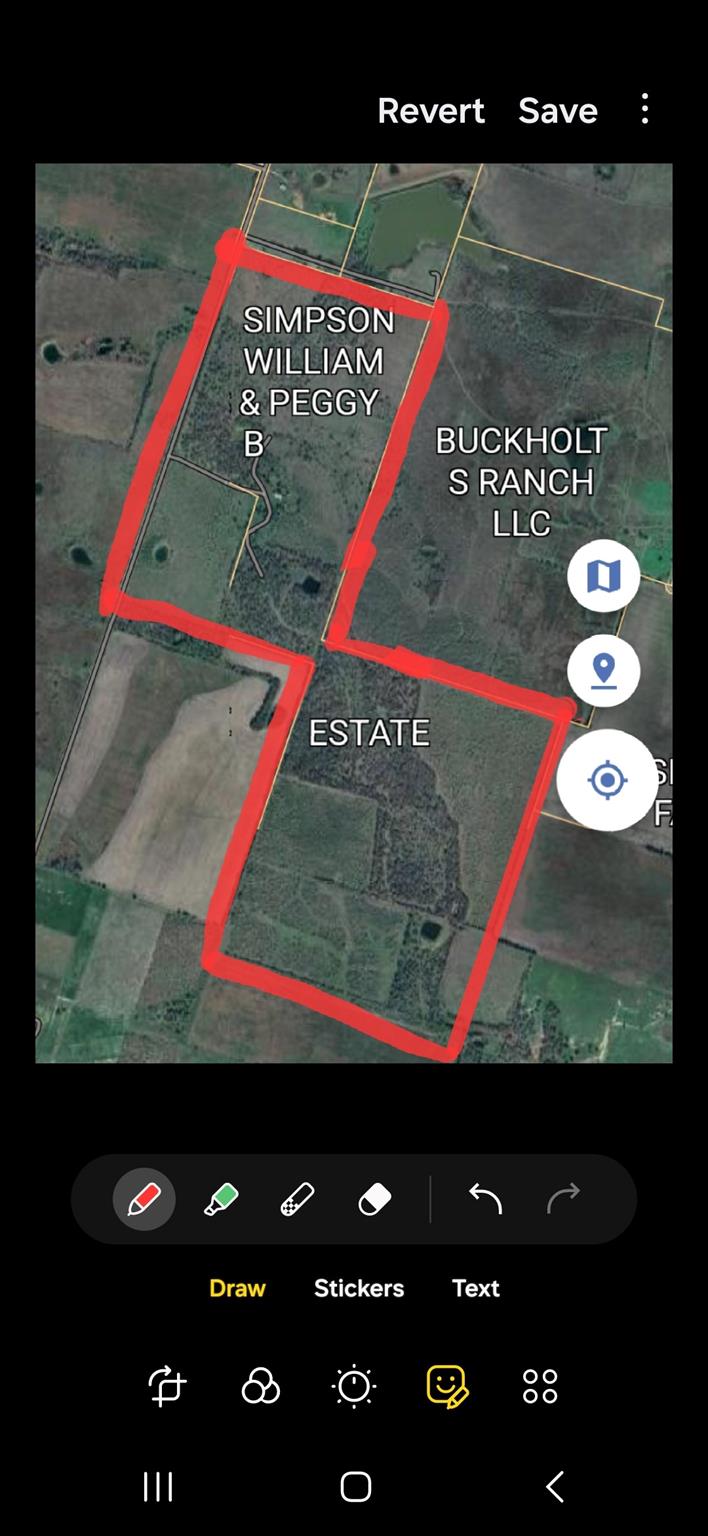
Task: Save the edited image
Action: coord(557,110)
